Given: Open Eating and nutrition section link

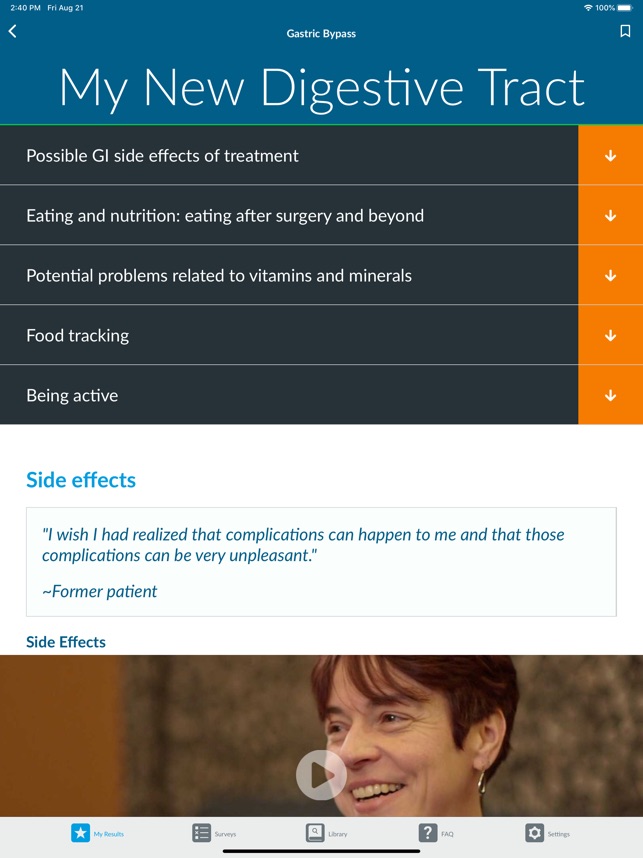Looking at the screenshot, I should point(610,216).
